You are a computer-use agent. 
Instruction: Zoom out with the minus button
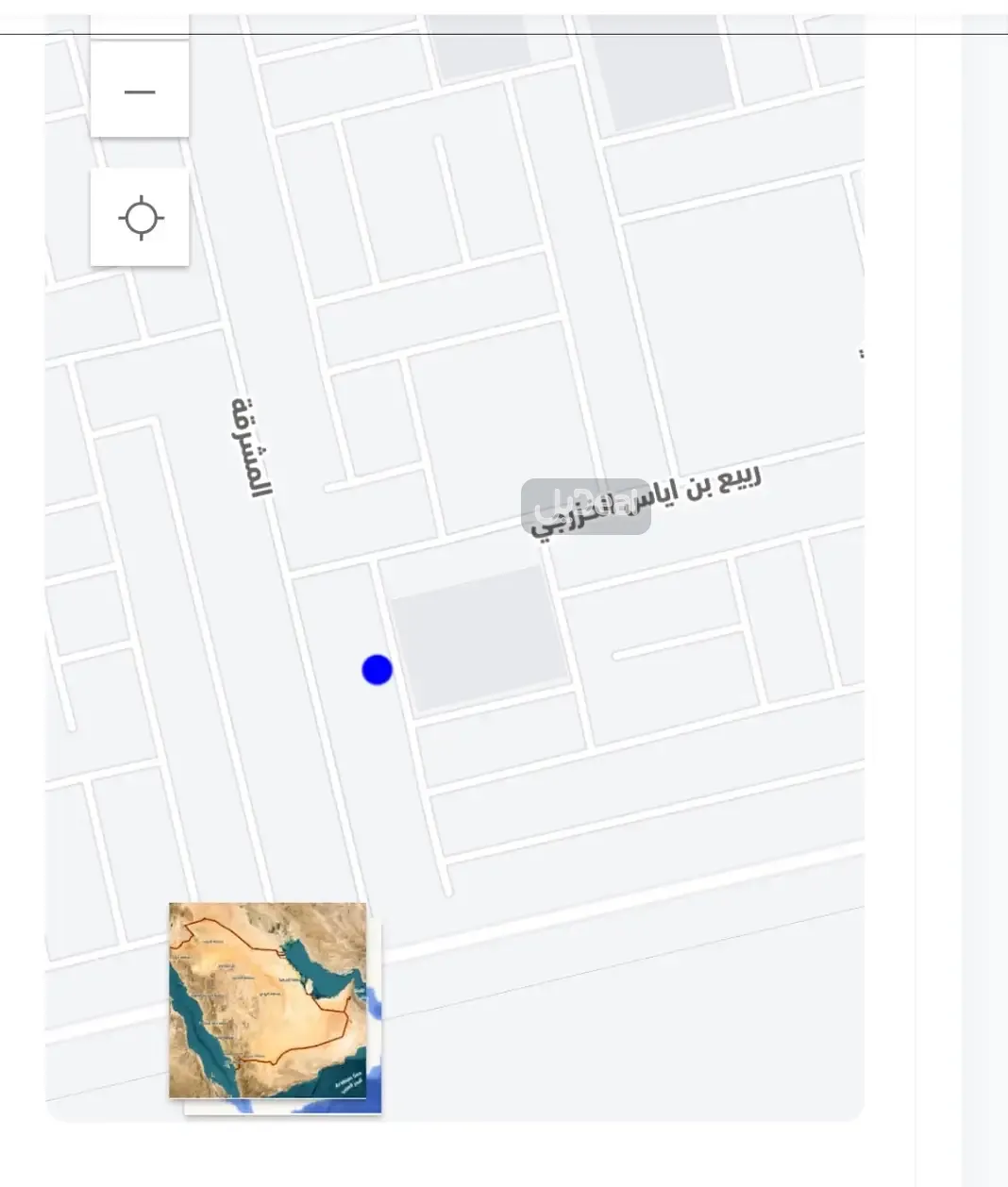click(x=140, y=90)
